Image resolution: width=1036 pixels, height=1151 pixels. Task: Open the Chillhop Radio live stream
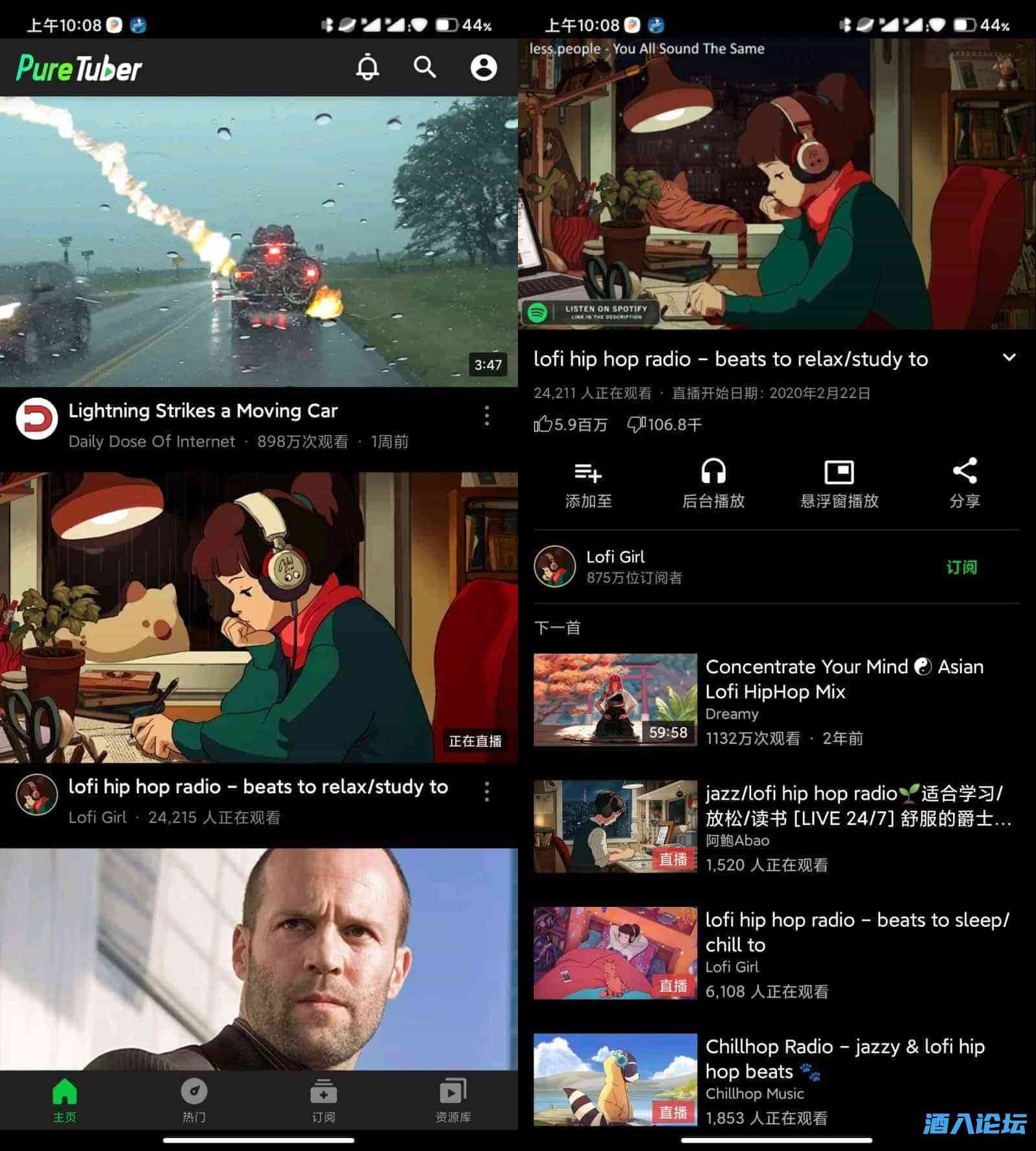point(777,1080)
